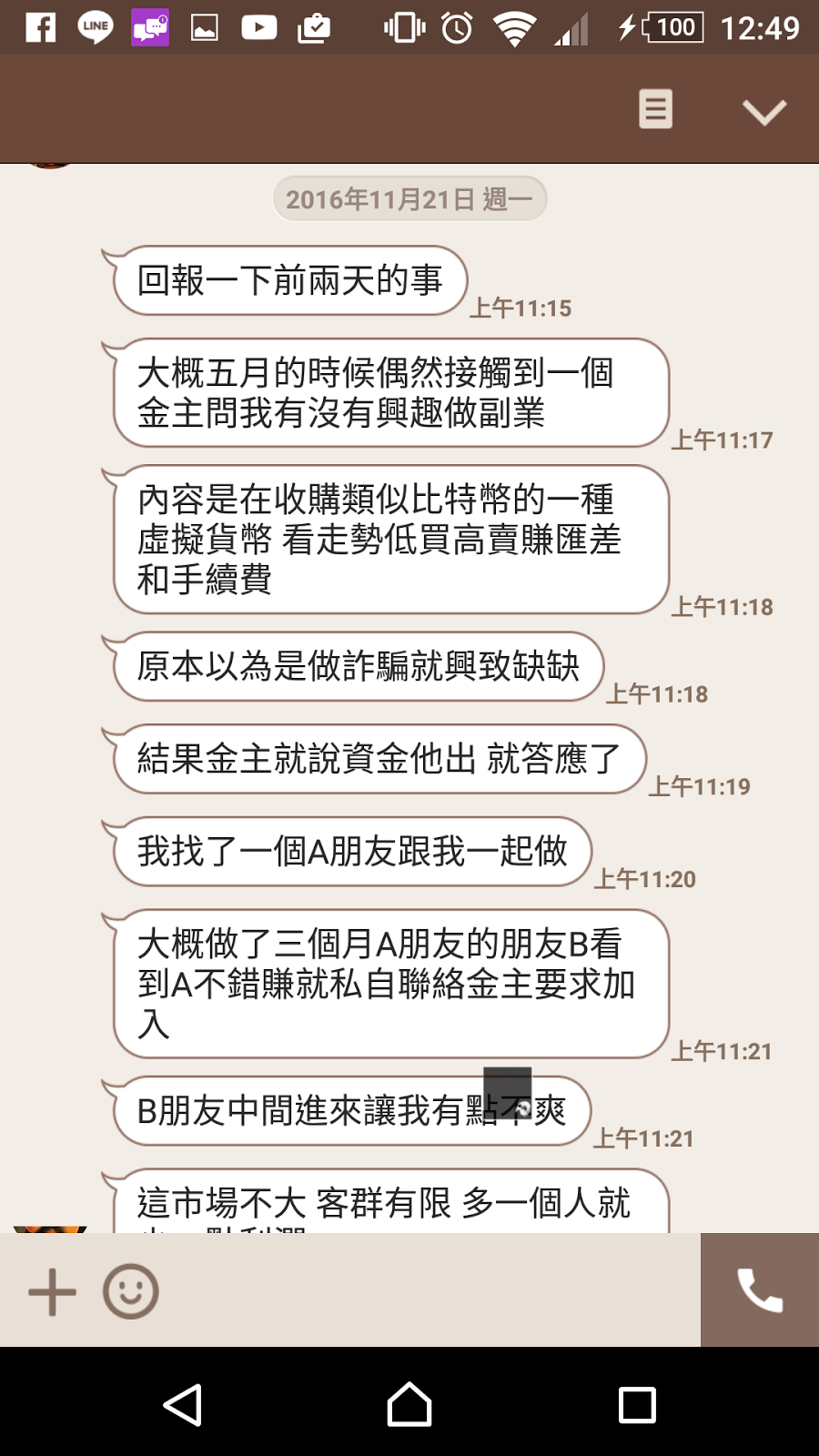Expand the chat options chevron menu
819x1456 pixels.
point(763,112)
